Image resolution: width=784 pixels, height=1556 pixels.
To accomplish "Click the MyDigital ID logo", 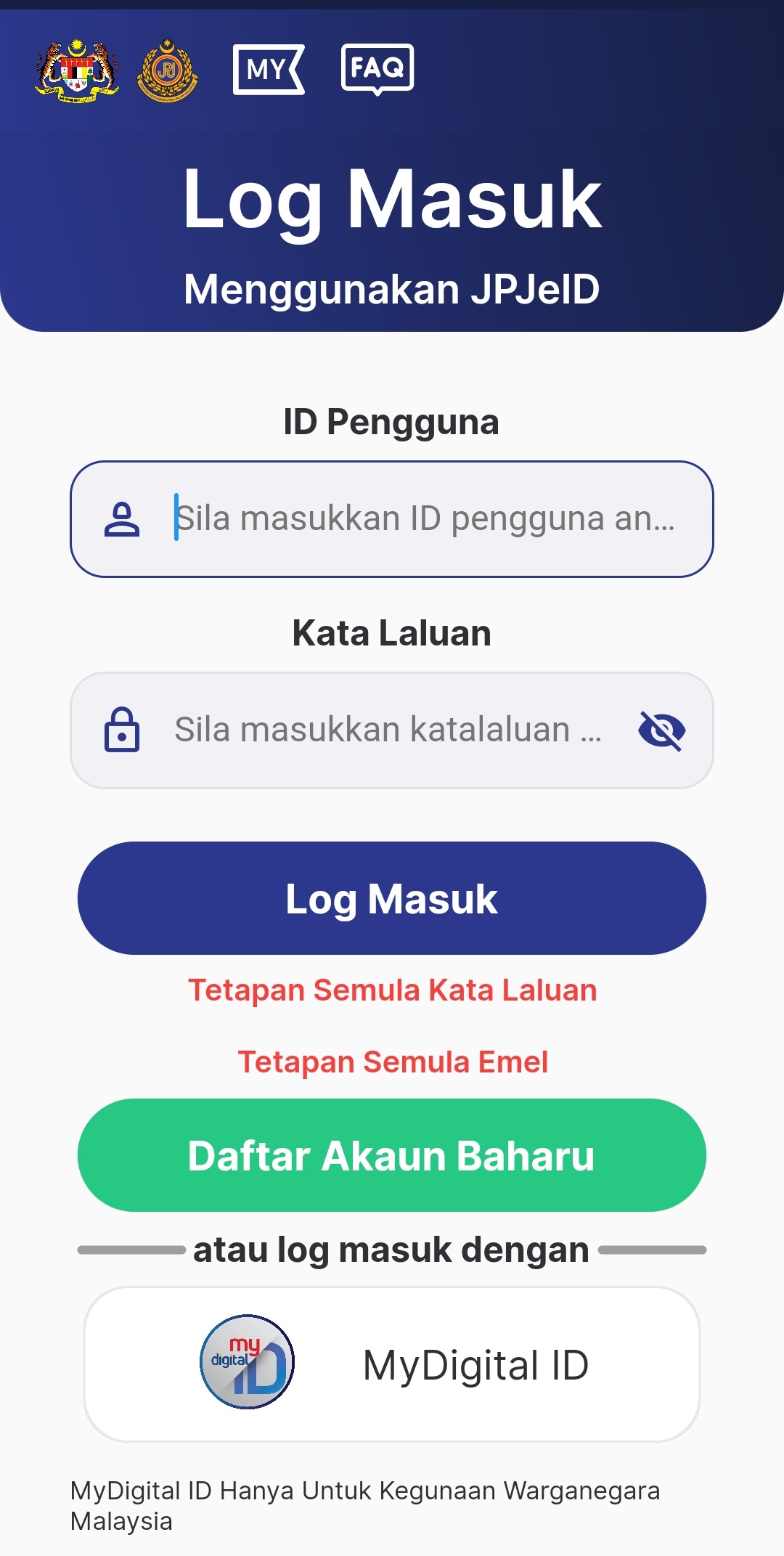I will coord(247,1364).
